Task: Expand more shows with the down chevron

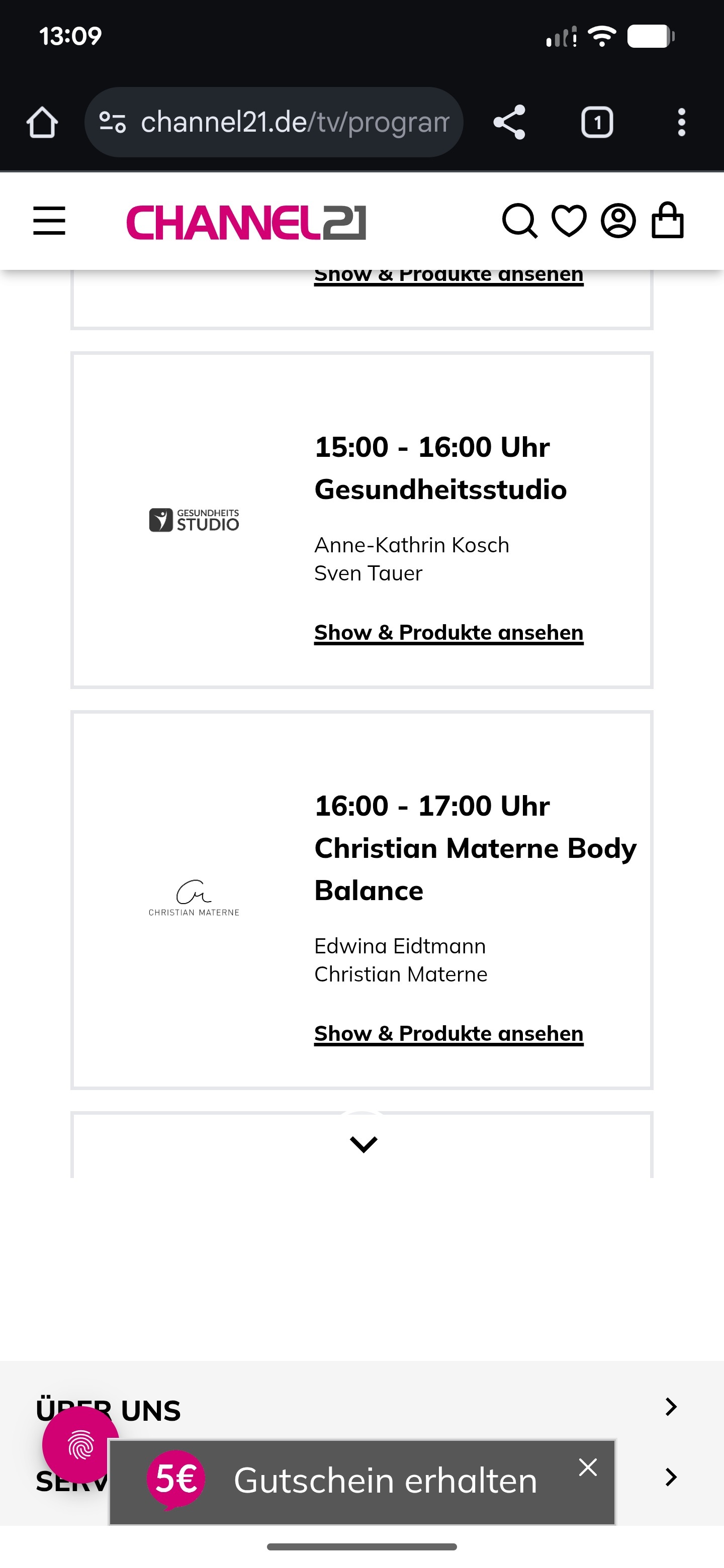Action: (x=364, y=1144)
